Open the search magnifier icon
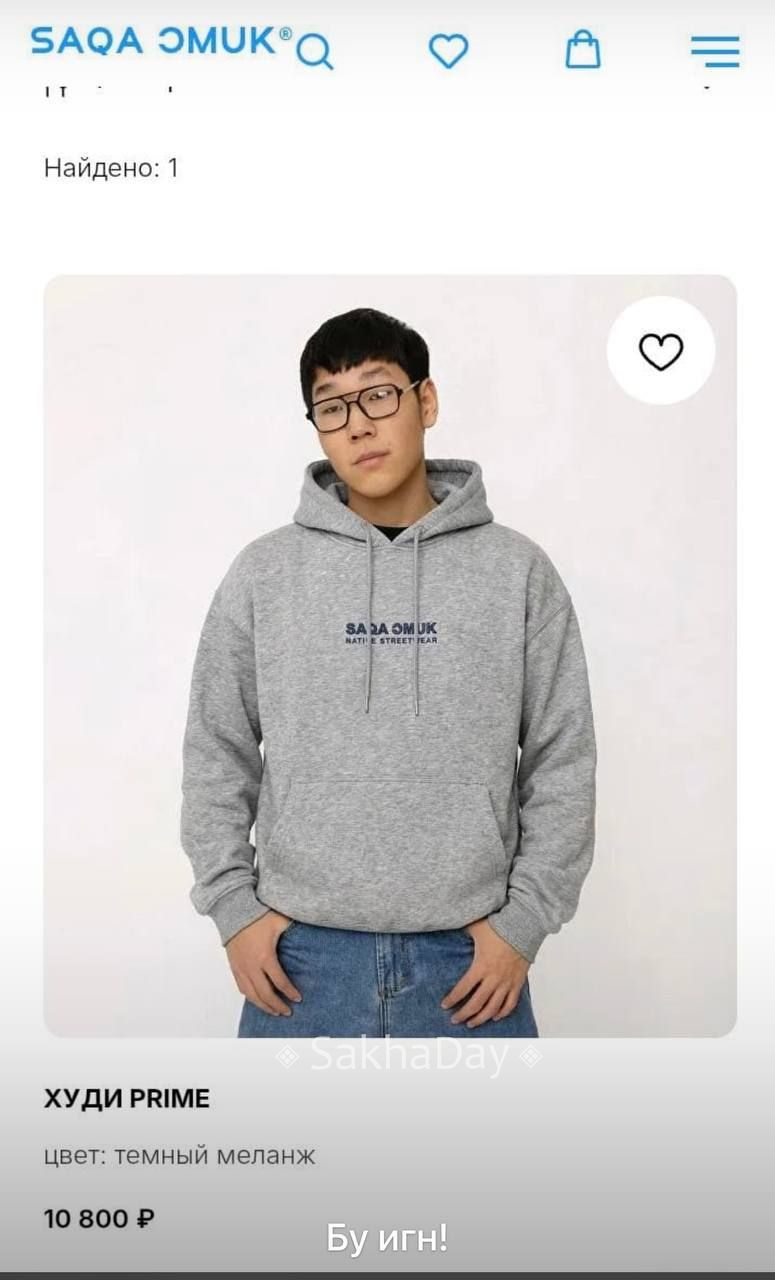 (316, 51)
